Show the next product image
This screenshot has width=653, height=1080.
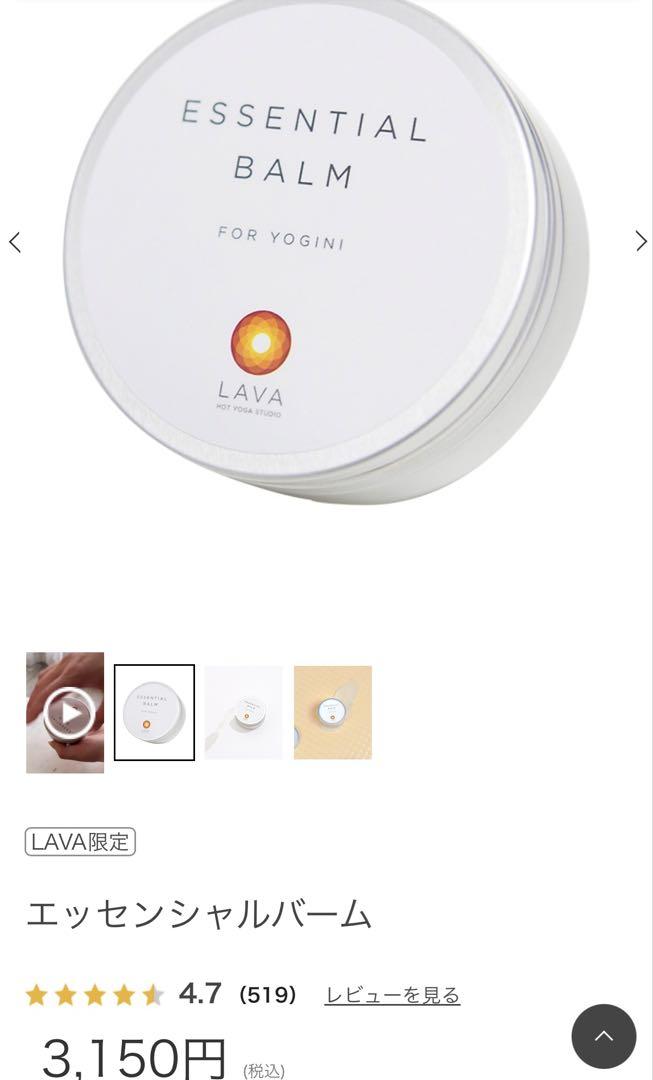point(641,241)
